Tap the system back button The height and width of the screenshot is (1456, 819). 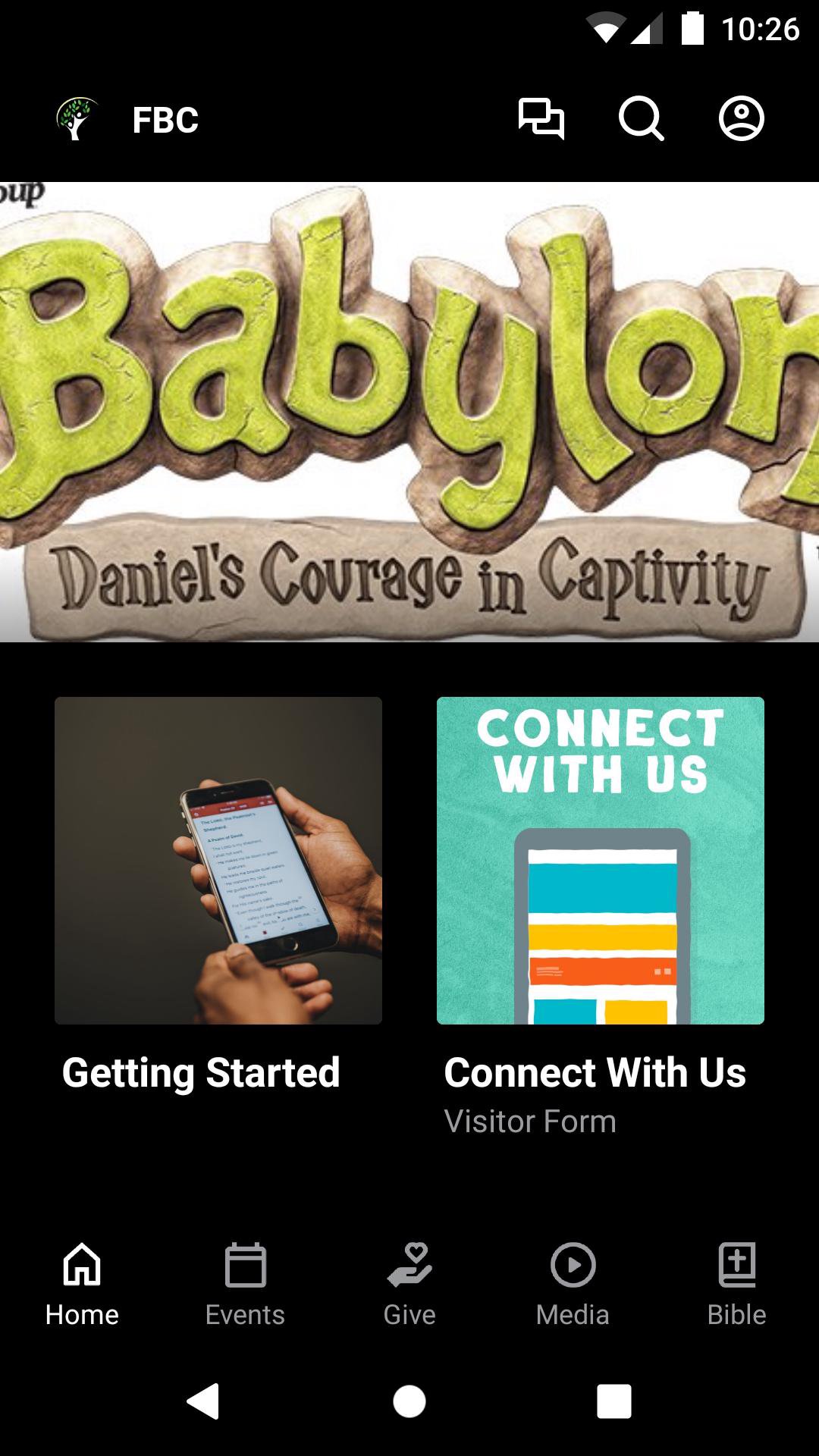203,1401
